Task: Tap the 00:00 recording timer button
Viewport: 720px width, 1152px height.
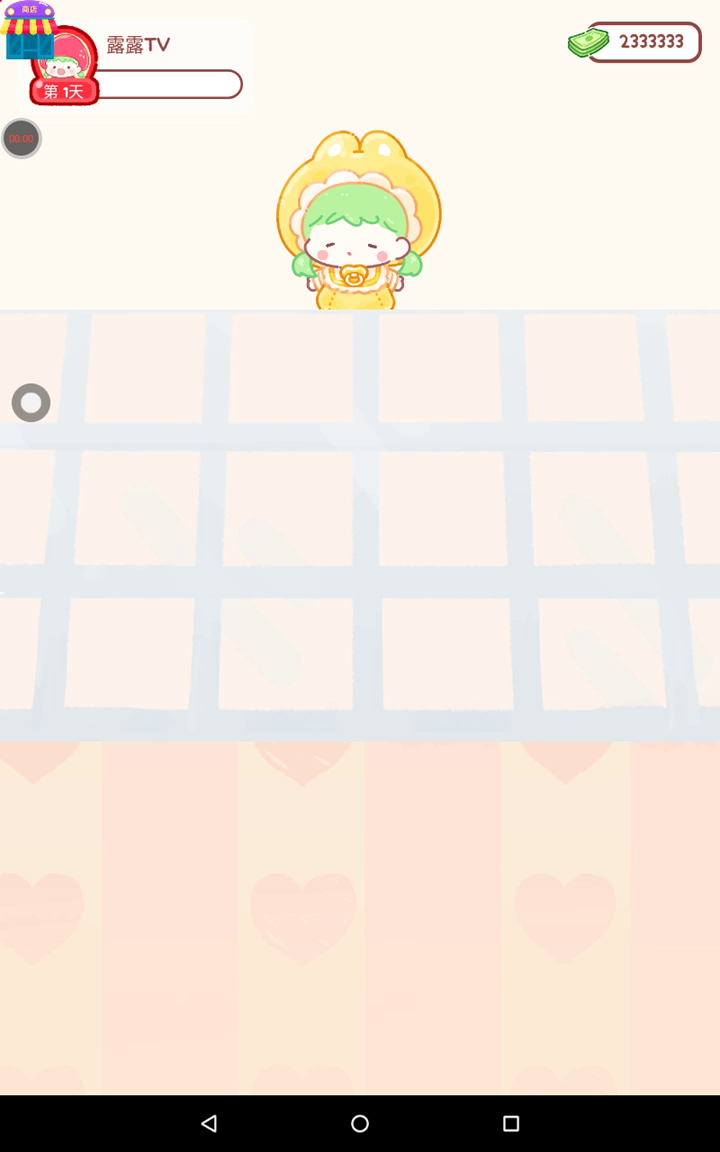Action: [x=21, y=139]
